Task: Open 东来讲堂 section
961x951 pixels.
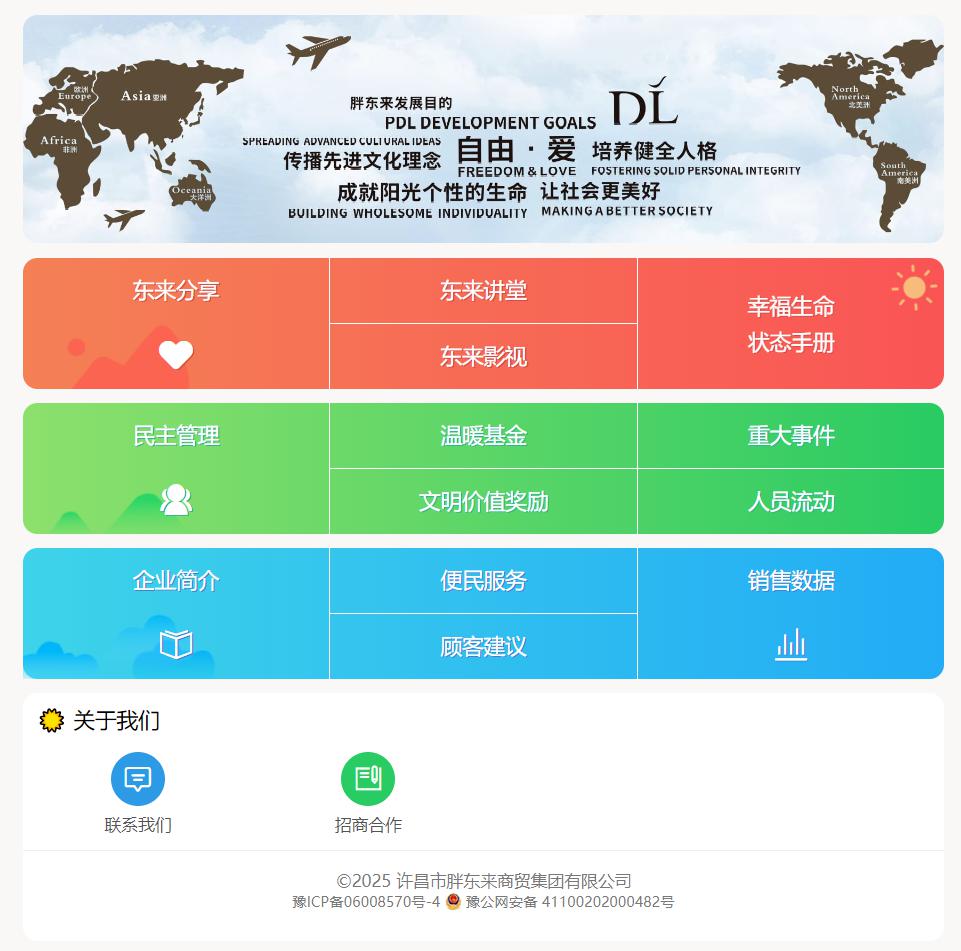Action: pyautogui.click(x=483, y=291)
